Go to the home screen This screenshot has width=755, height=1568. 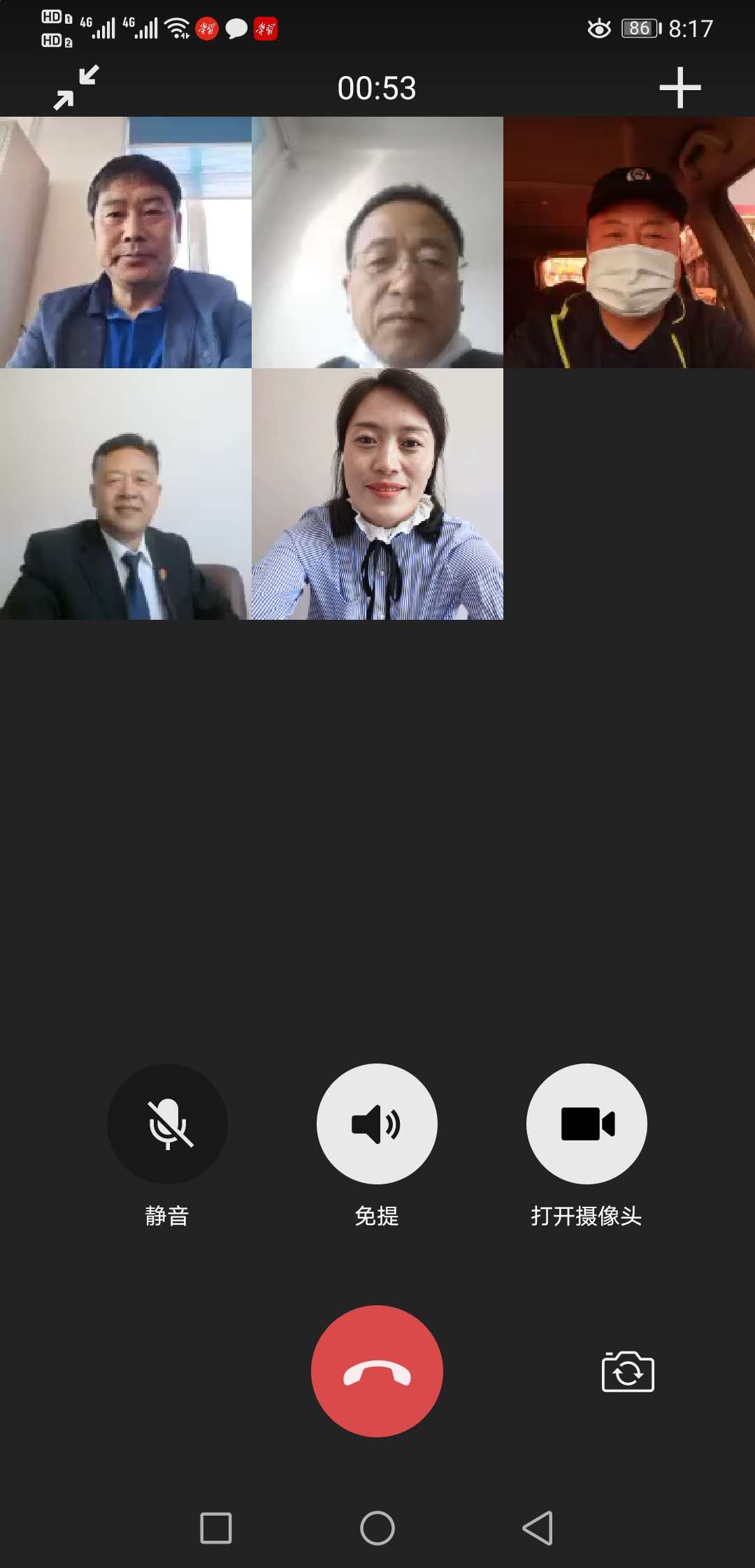pos(377,1527)
